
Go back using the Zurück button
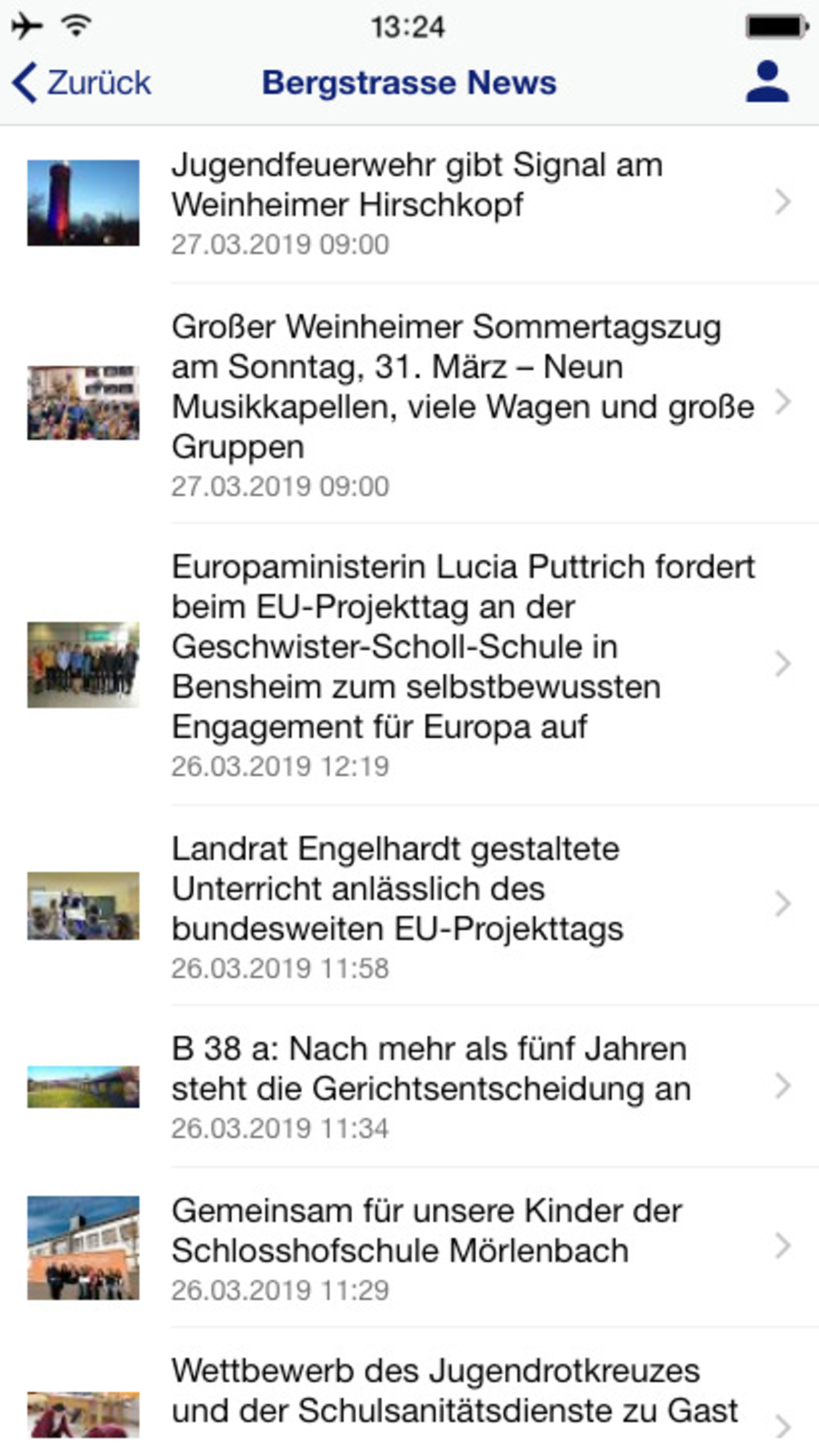click(x=82, y=83)
